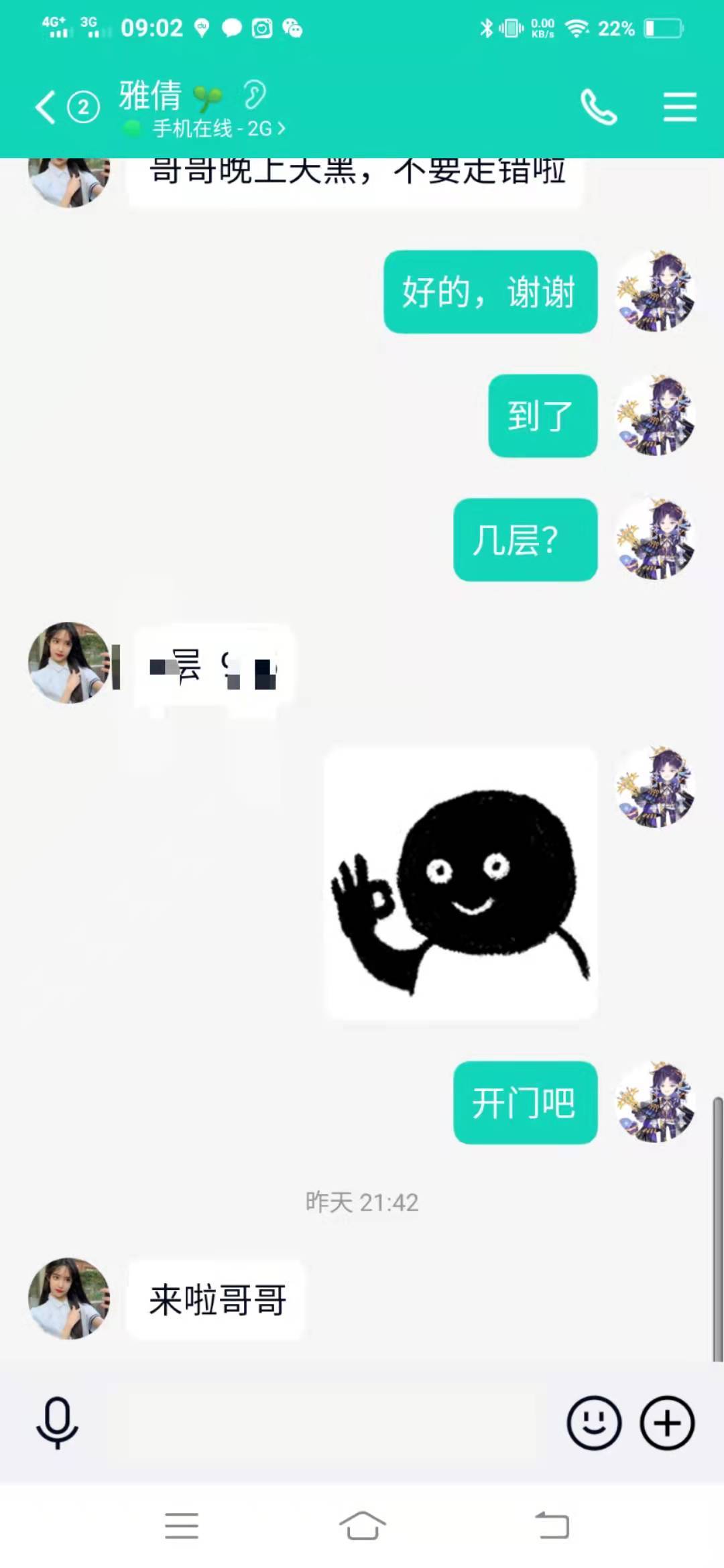Go to the phone home screen
The height and width of the screenshot is (1568, 724).
362,1526
